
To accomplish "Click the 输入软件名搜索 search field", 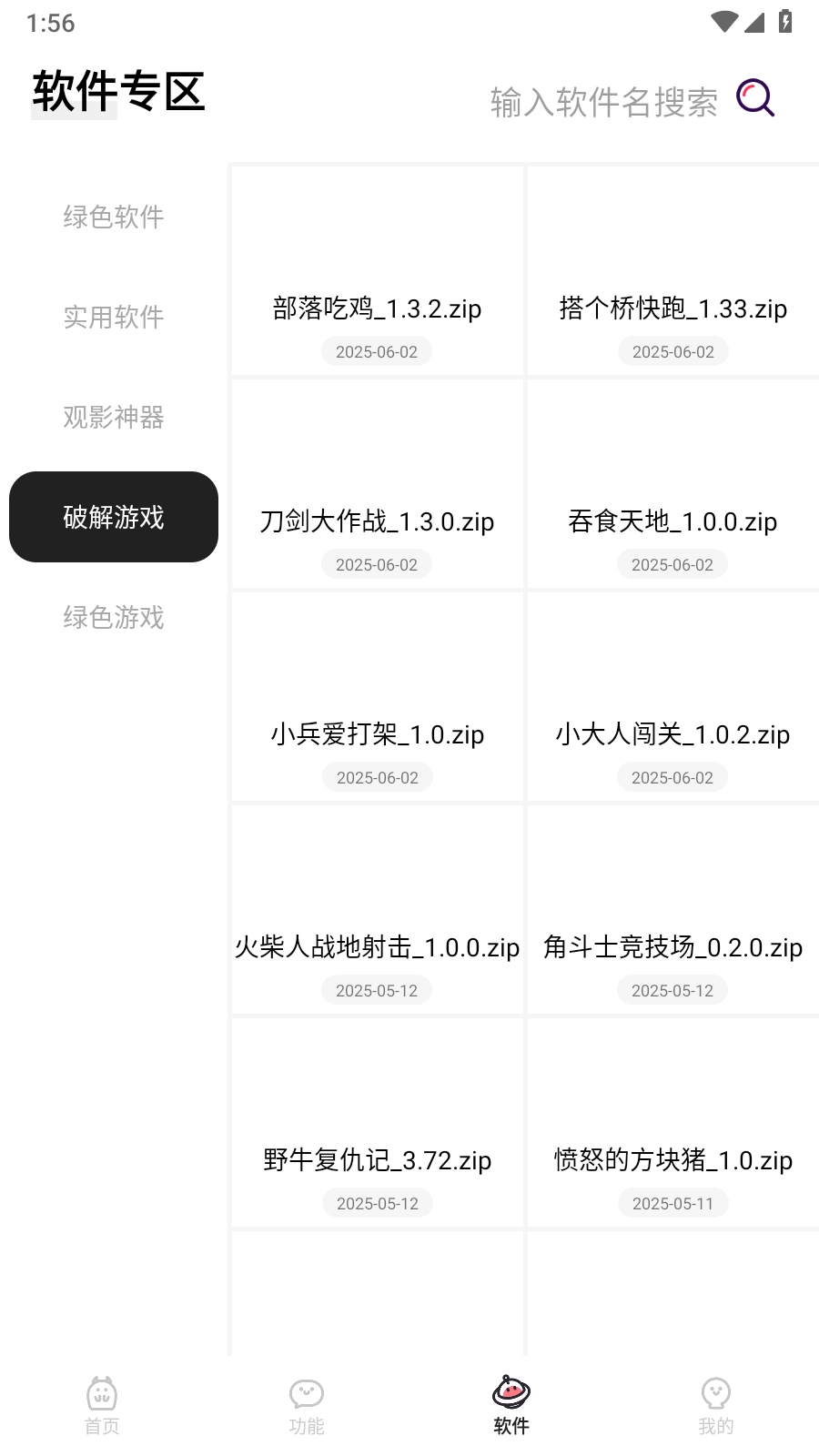I will coord(603,102).
